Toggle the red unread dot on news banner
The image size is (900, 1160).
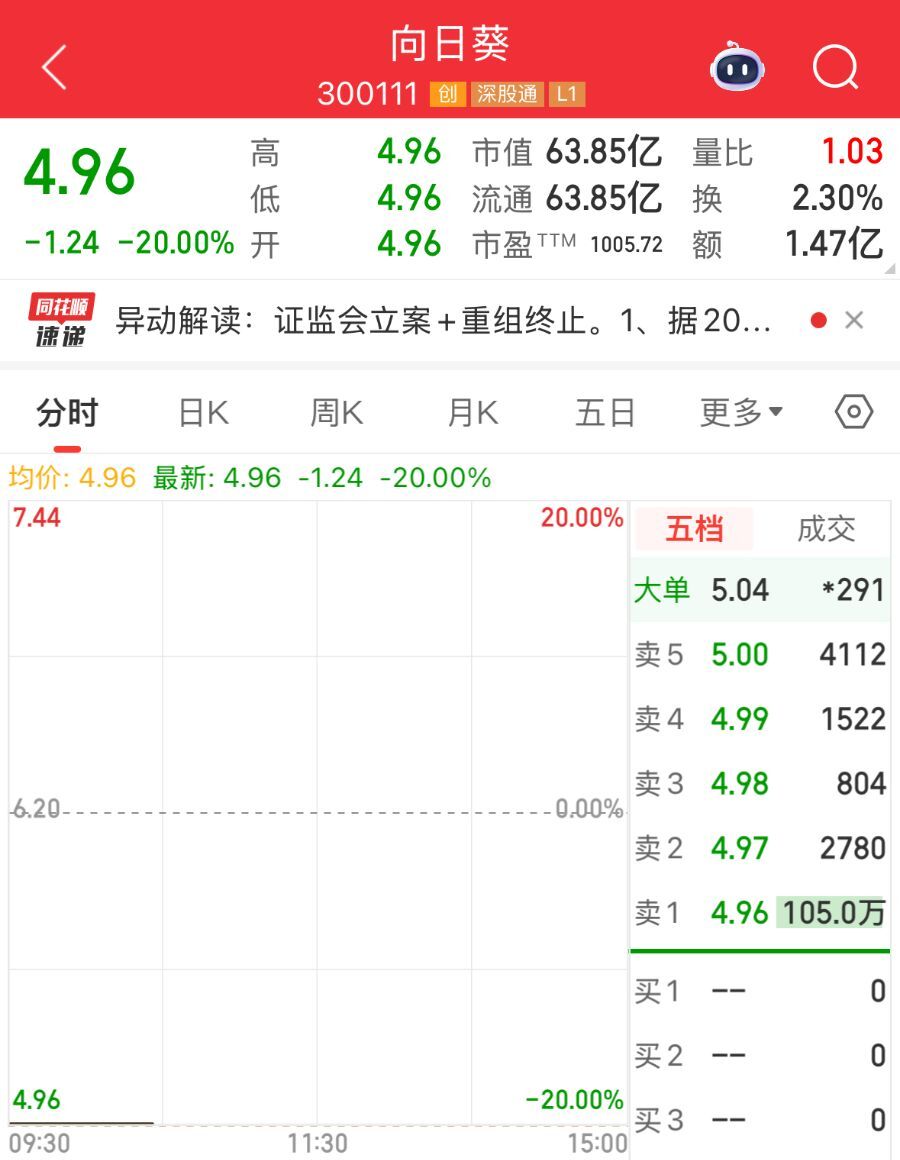click(818, 320)
